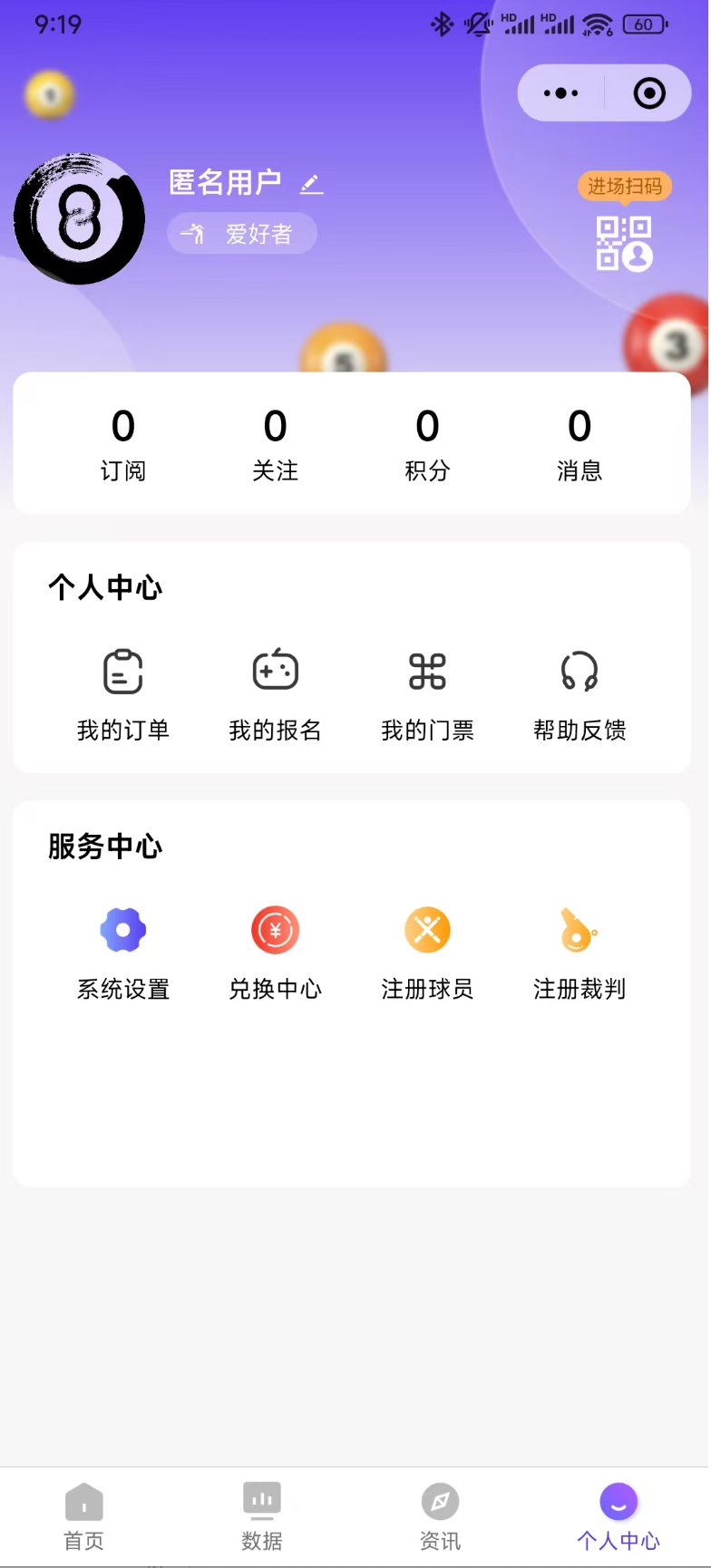Open 我的报名
711x1568 pixels.
tap(275, 692)
